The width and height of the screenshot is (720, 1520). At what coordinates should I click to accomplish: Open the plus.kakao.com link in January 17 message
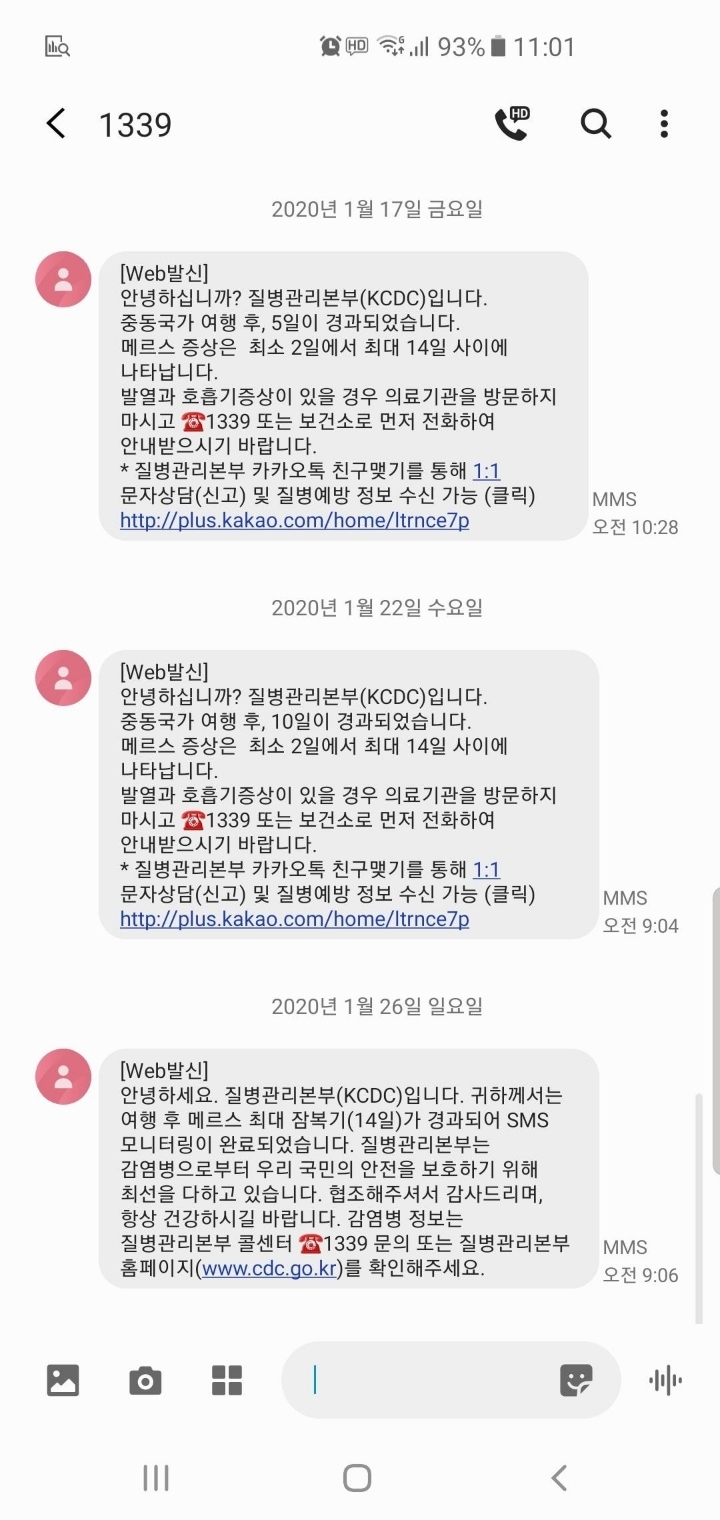(x=294, y=521)
